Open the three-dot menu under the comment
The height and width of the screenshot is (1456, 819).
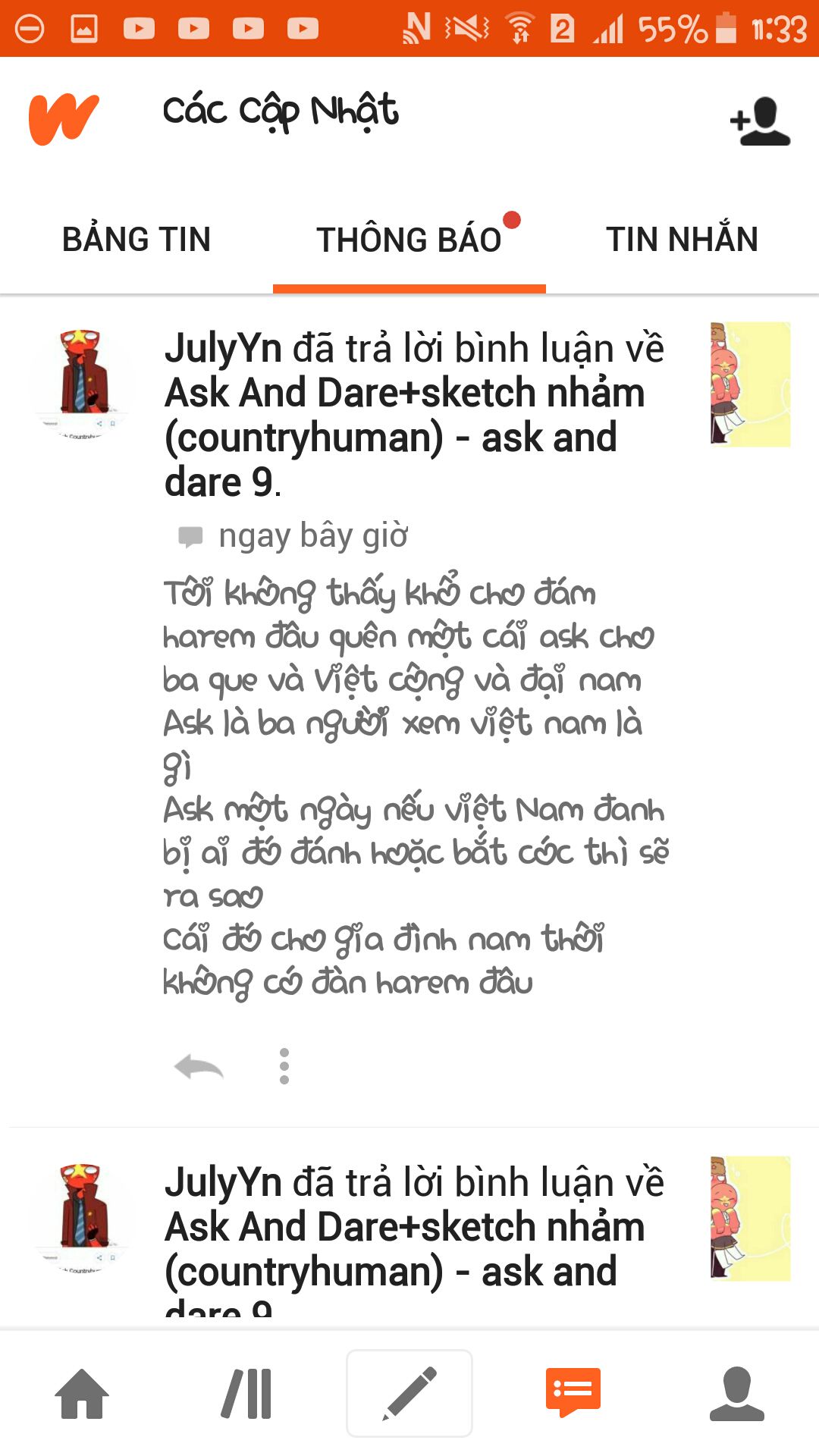(x=284, y=1067)
